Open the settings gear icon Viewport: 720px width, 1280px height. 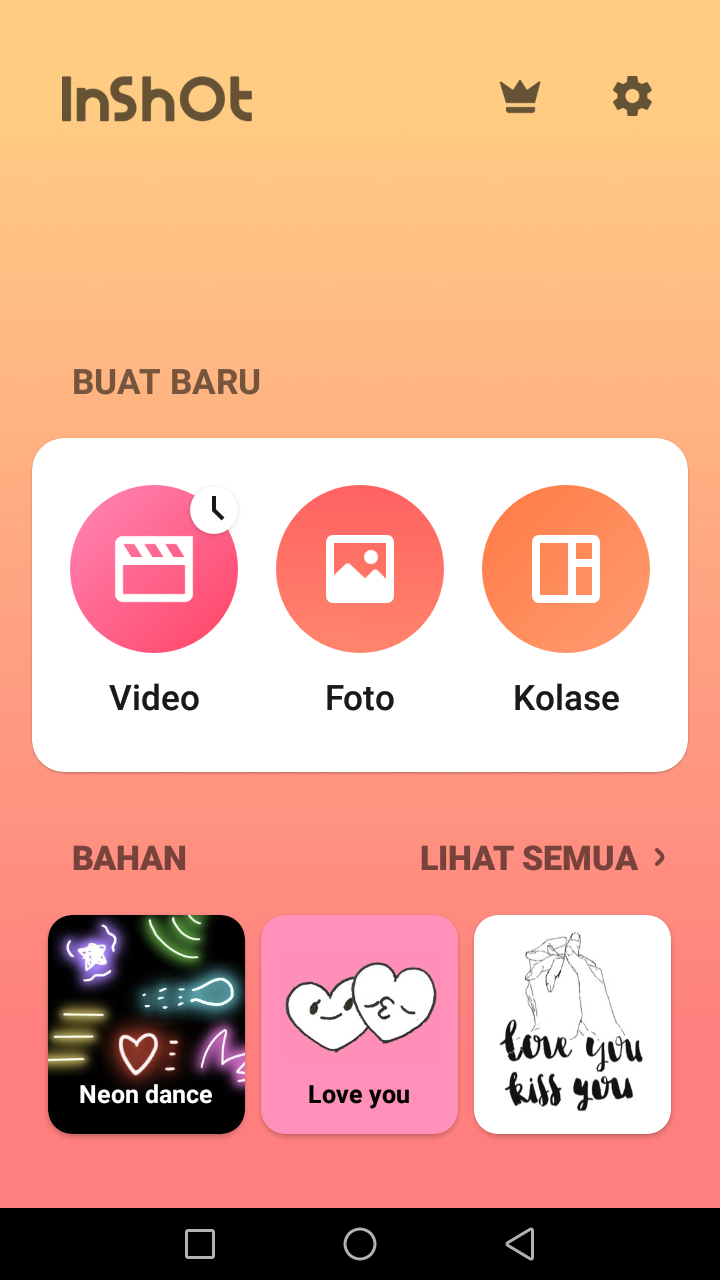point(631,96)
